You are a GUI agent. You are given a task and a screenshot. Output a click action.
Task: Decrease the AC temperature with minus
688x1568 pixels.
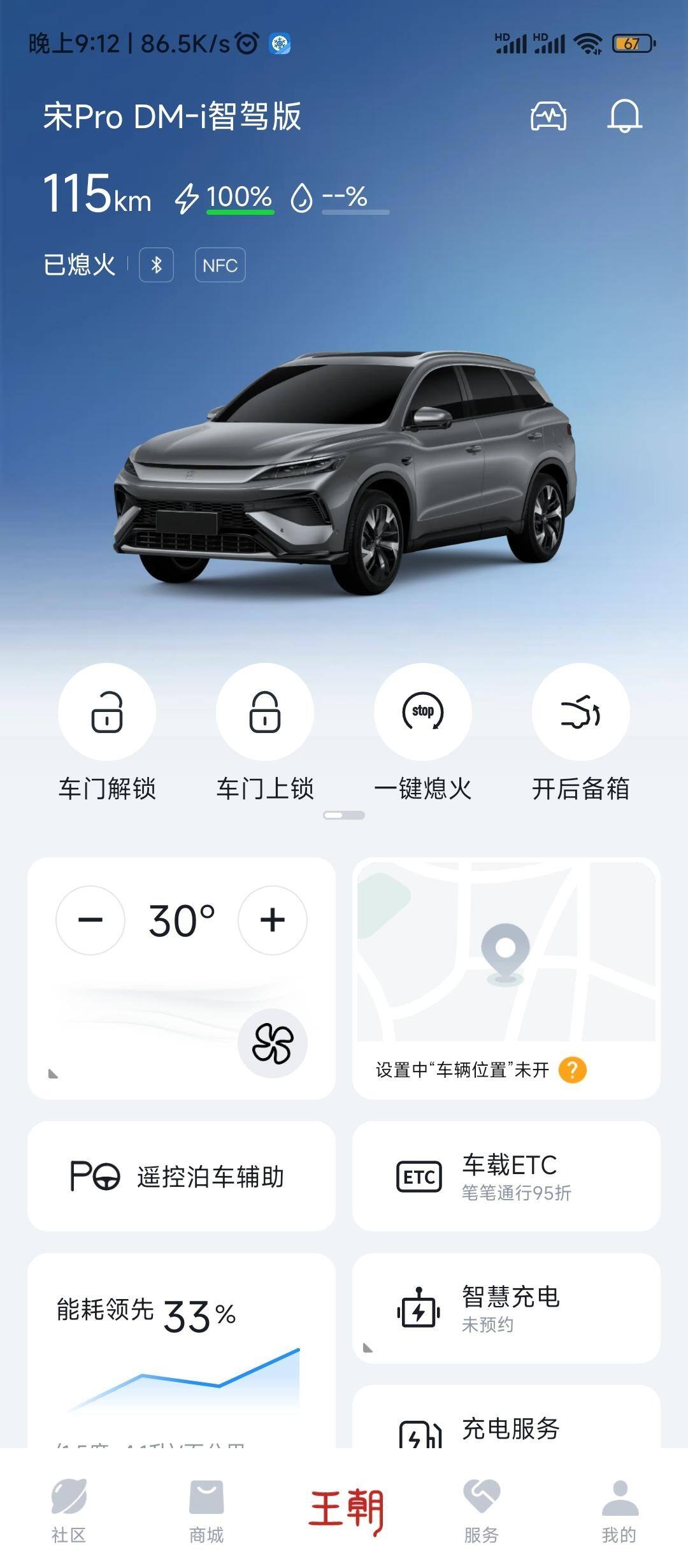(x=90, y=920)
